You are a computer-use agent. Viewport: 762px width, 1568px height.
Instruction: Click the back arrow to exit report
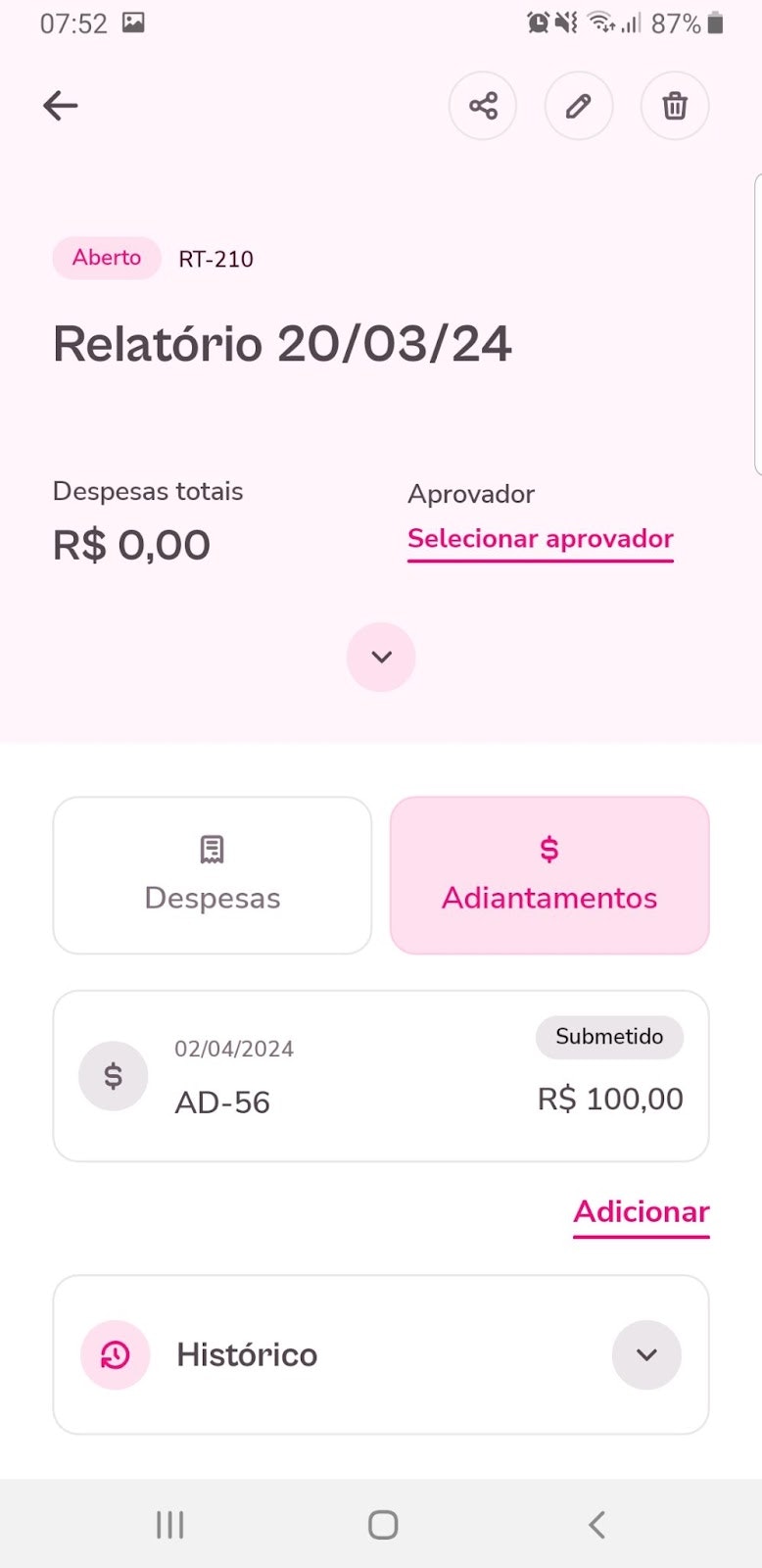coord(61,105)
